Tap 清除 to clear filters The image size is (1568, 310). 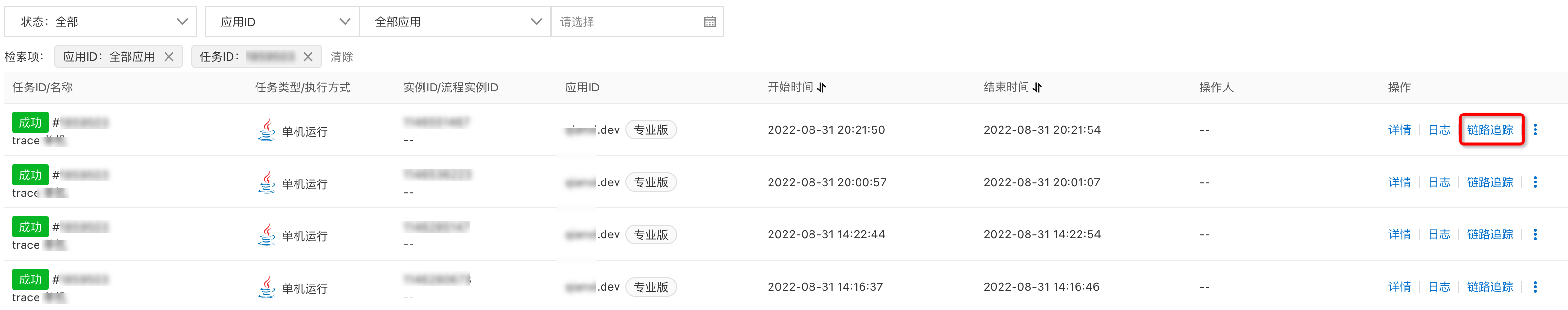point(342,57)
